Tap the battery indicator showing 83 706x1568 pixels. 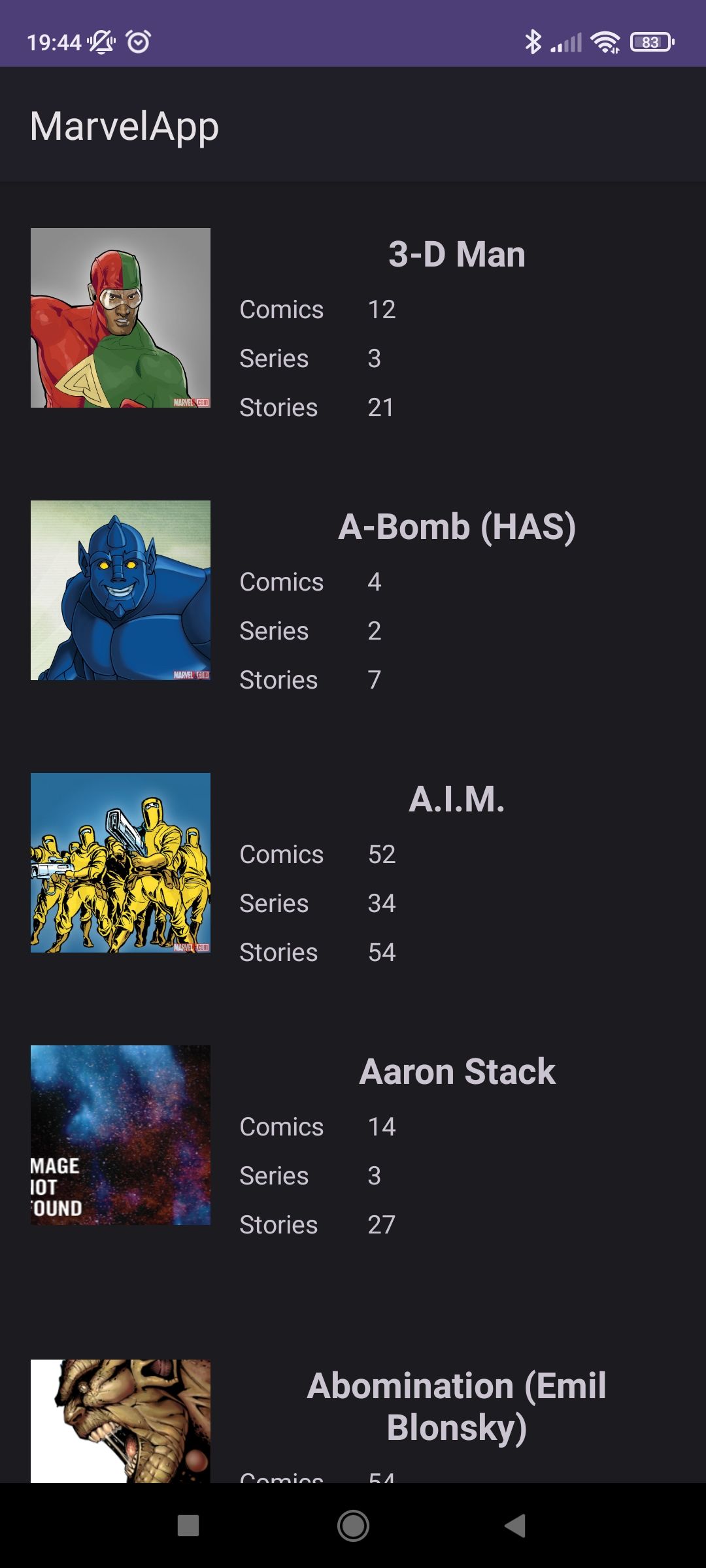pos(650,41)
